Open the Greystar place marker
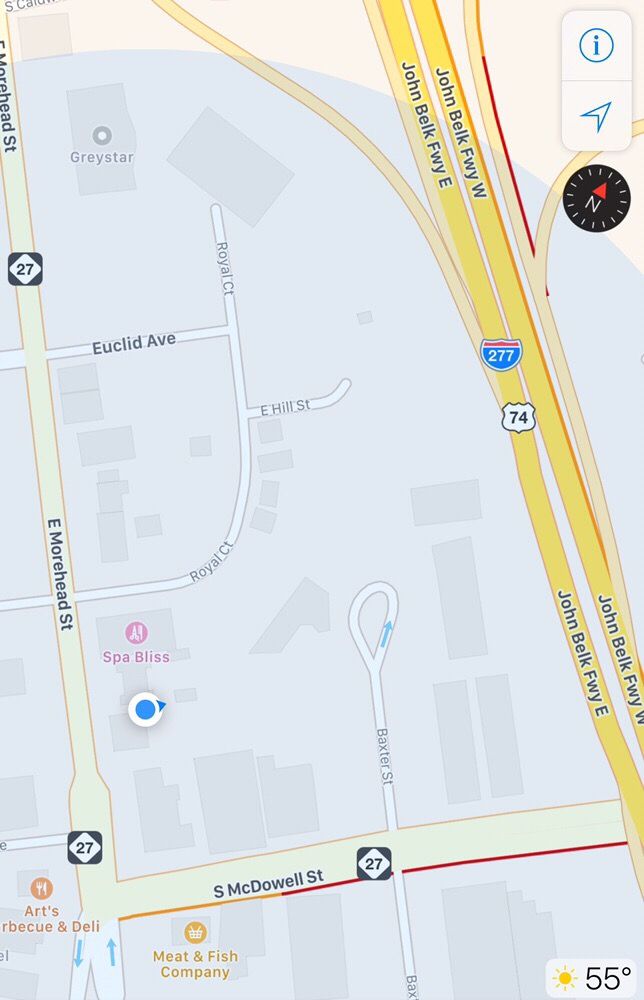The height and width of the screenshot is (1000, 644). point(102,135)
